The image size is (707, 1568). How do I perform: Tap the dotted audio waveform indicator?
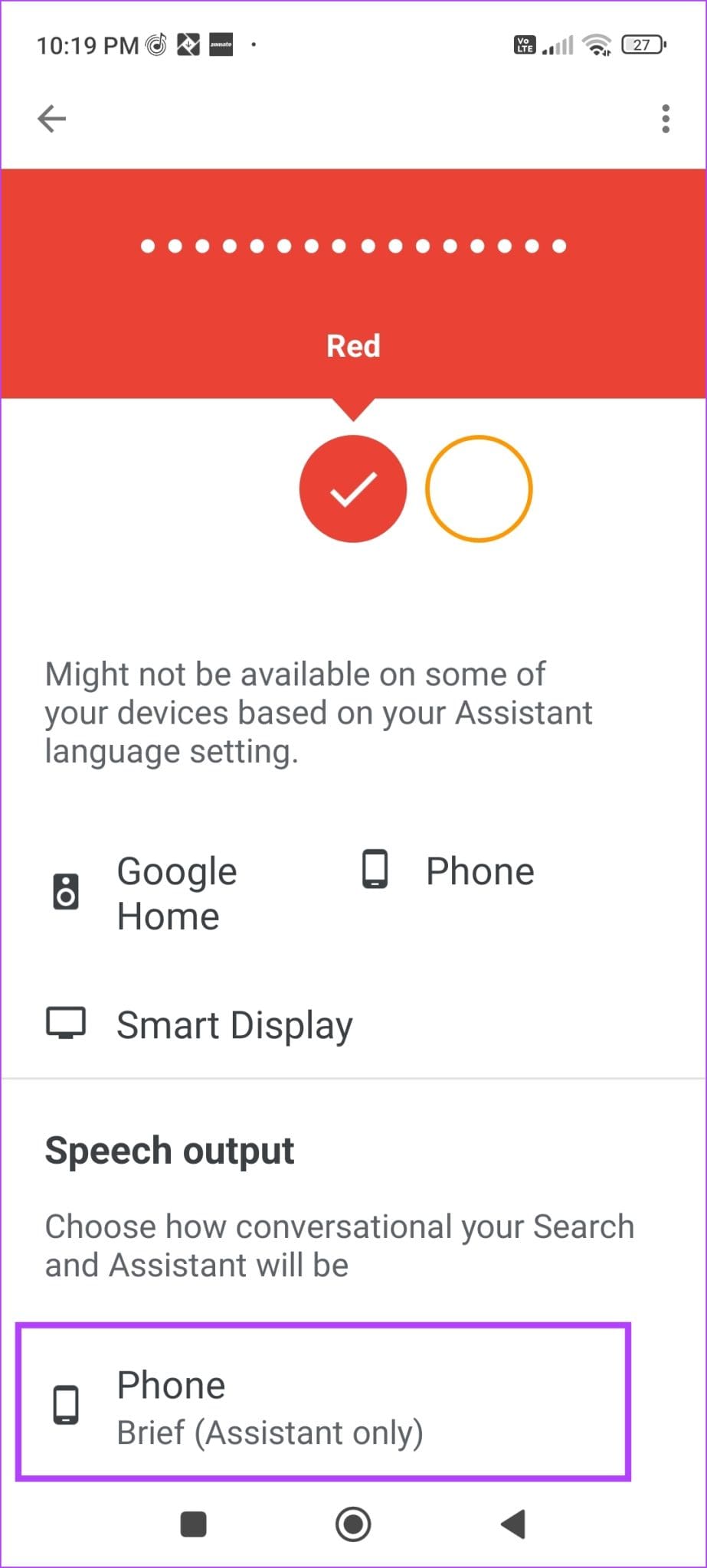point(353,246)
